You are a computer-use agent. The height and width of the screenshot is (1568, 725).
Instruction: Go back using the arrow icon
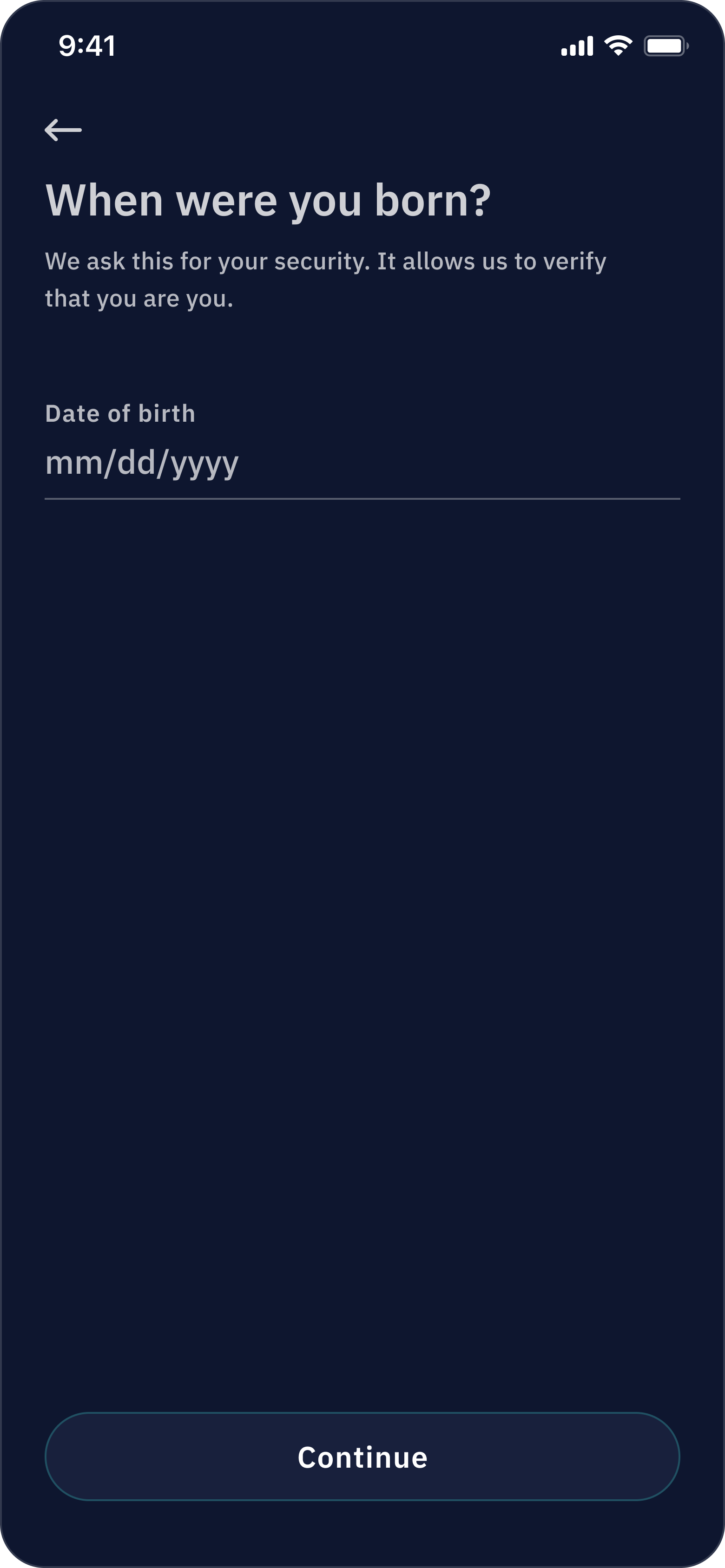point(63,130)
